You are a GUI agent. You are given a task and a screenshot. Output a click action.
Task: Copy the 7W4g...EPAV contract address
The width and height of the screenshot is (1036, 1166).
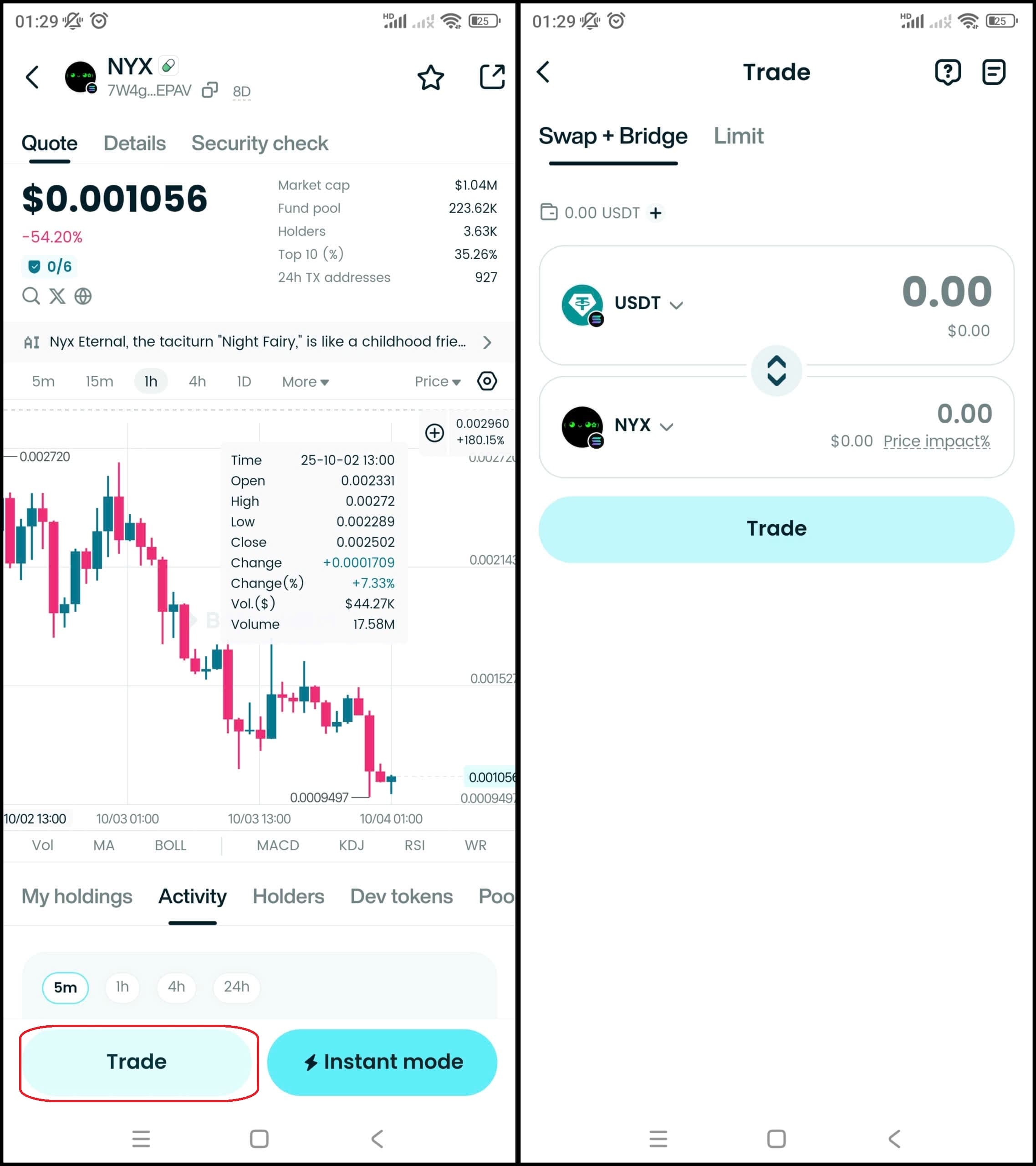210,90
